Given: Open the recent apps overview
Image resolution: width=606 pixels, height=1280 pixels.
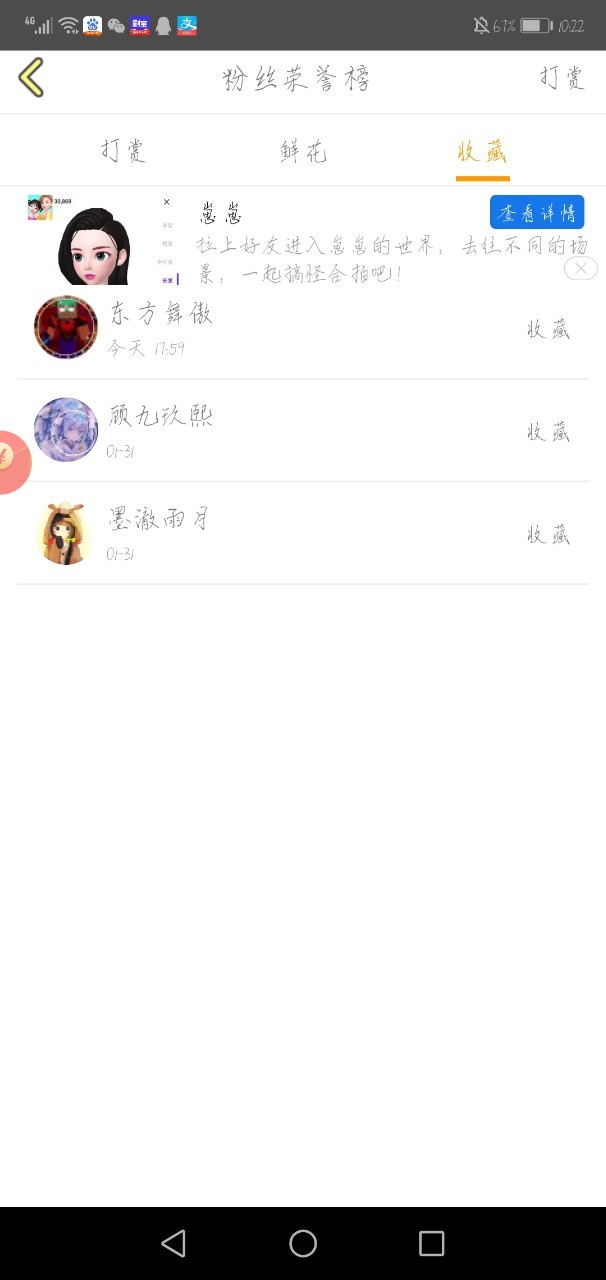Looking at the screenshot, I should click(431, 1243).
